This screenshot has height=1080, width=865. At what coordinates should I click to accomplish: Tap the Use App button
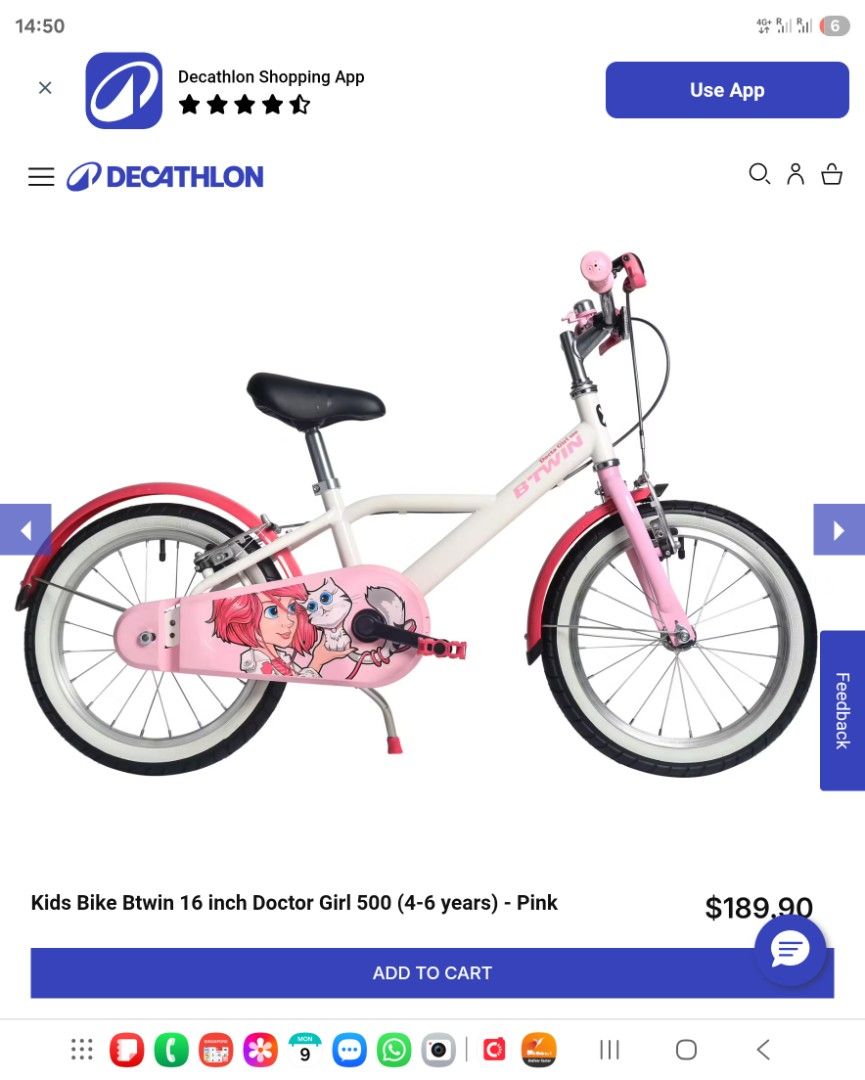click(x=727, y=89)
